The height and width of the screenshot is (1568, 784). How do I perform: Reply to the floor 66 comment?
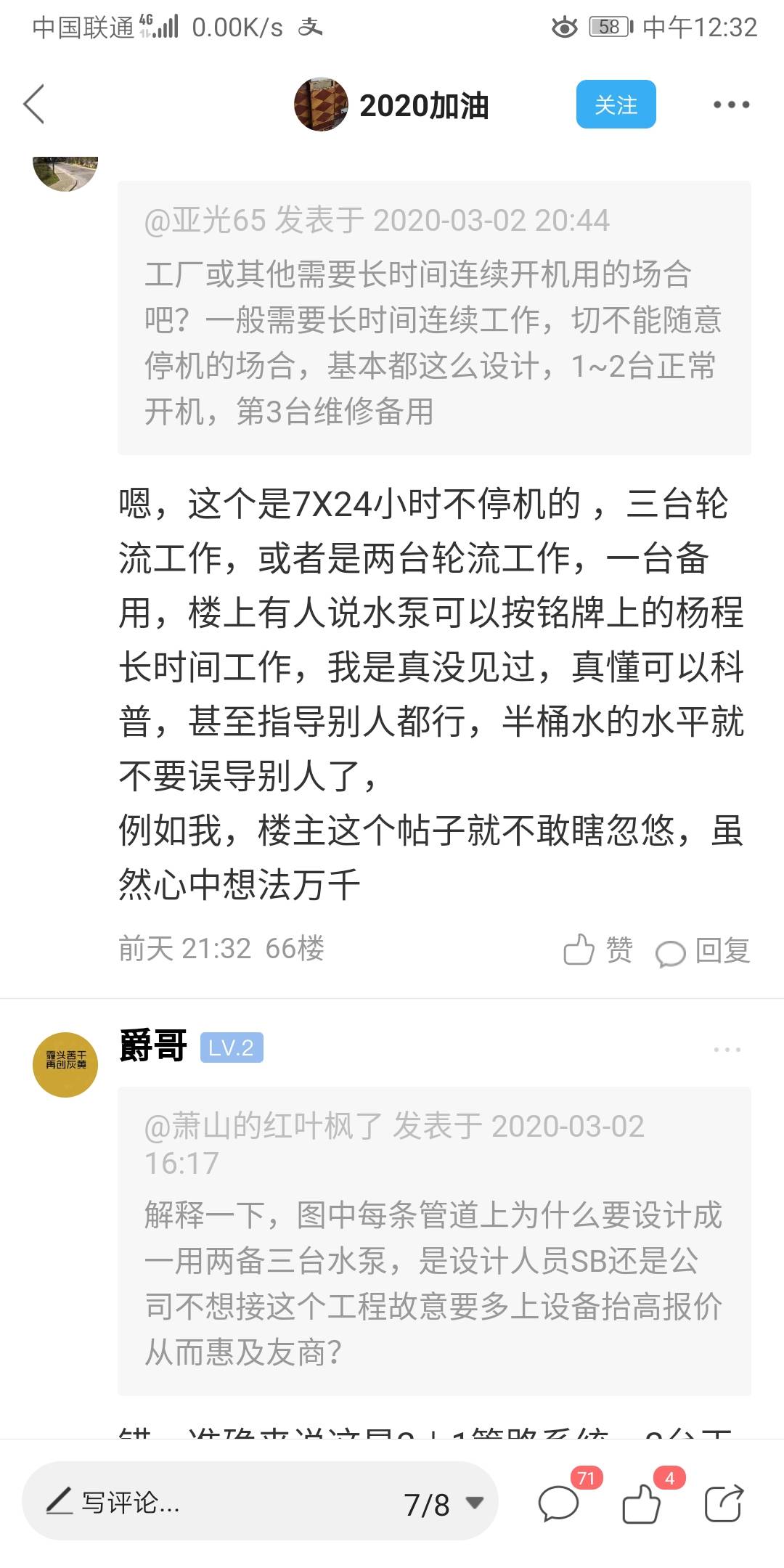click(703, 950)
